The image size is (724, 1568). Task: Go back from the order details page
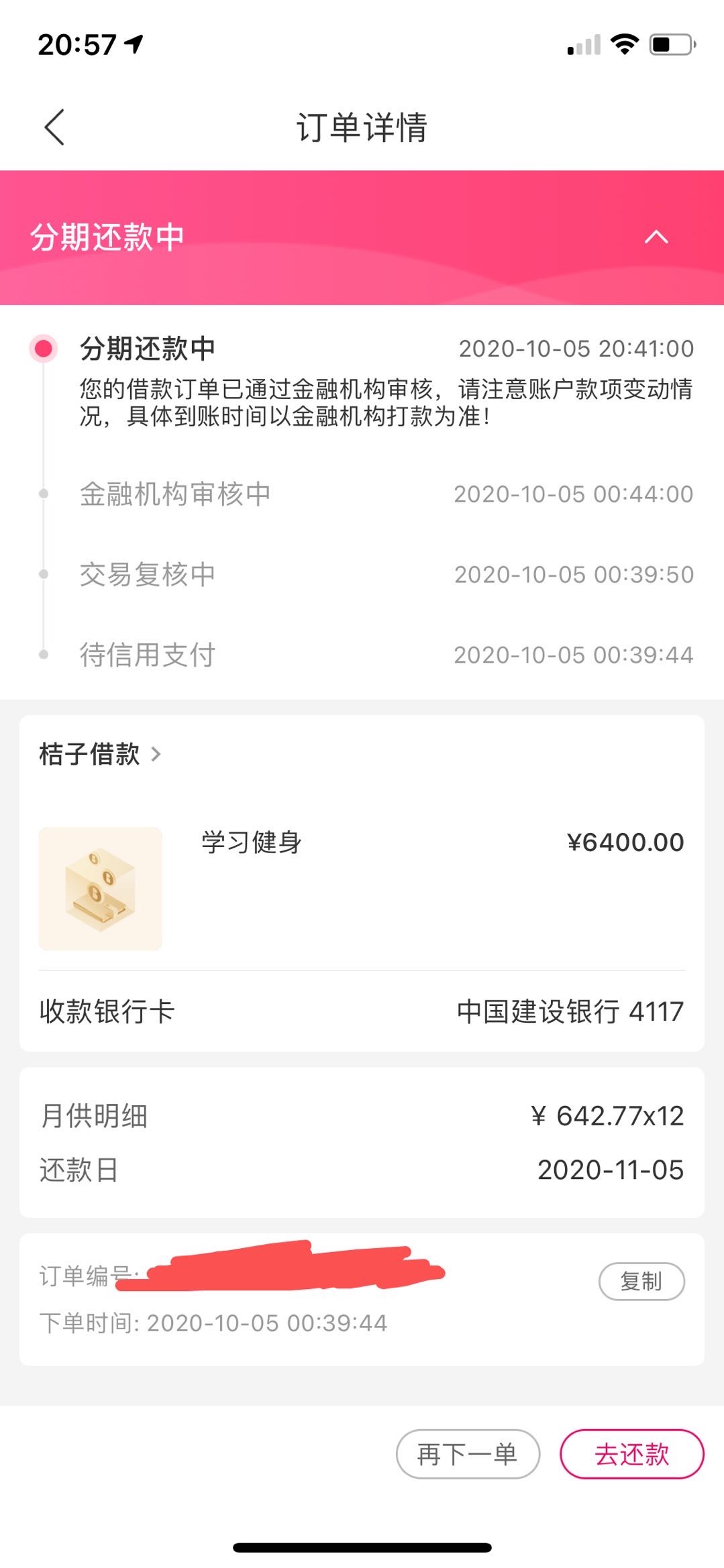(x=54, y=127)
